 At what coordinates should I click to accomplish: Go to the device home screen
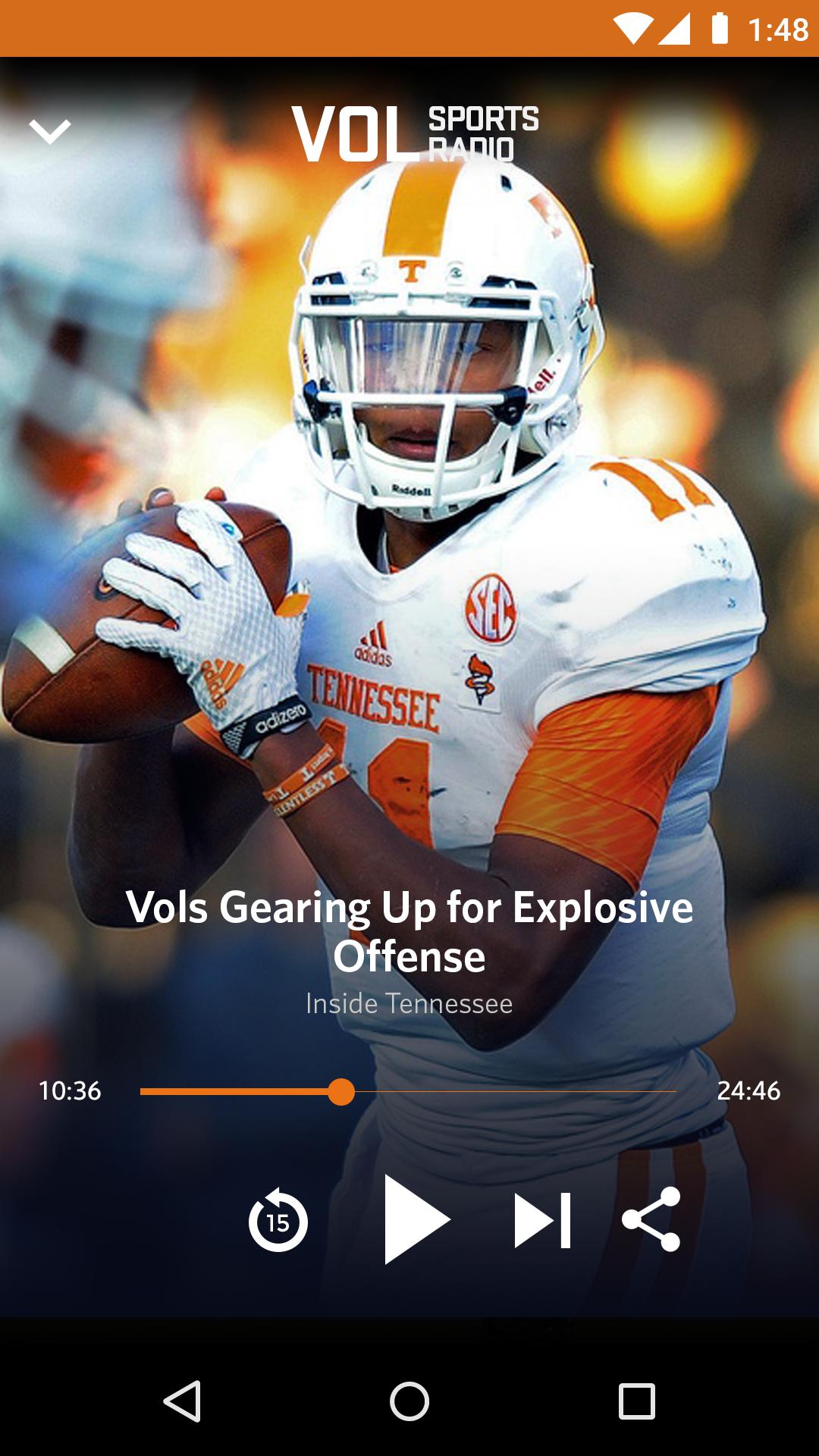(409, 1401)
